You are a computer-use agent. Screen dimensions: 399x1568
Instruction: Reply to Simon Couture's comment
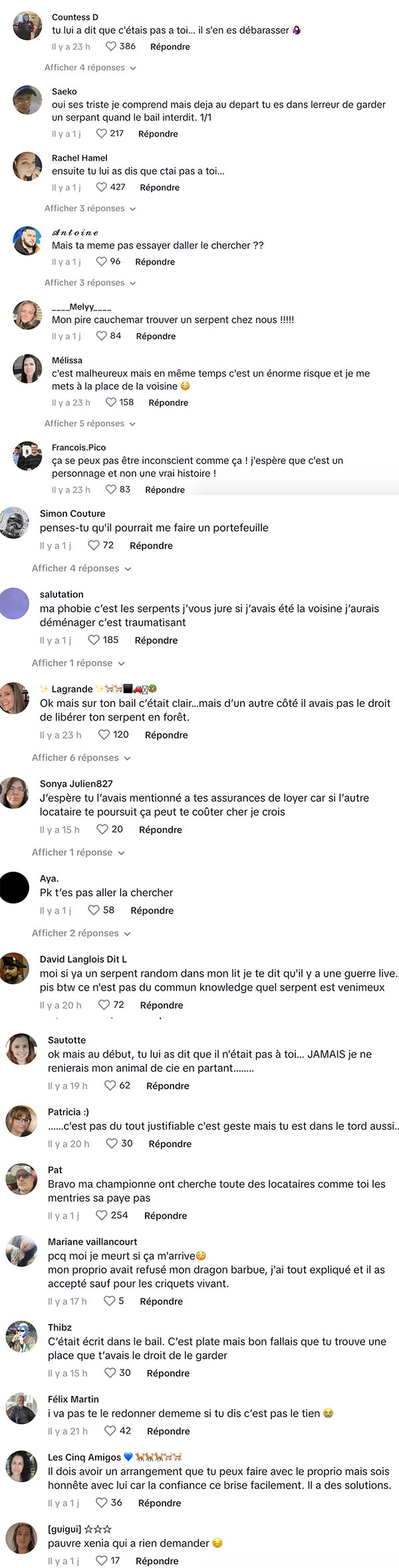151,545
